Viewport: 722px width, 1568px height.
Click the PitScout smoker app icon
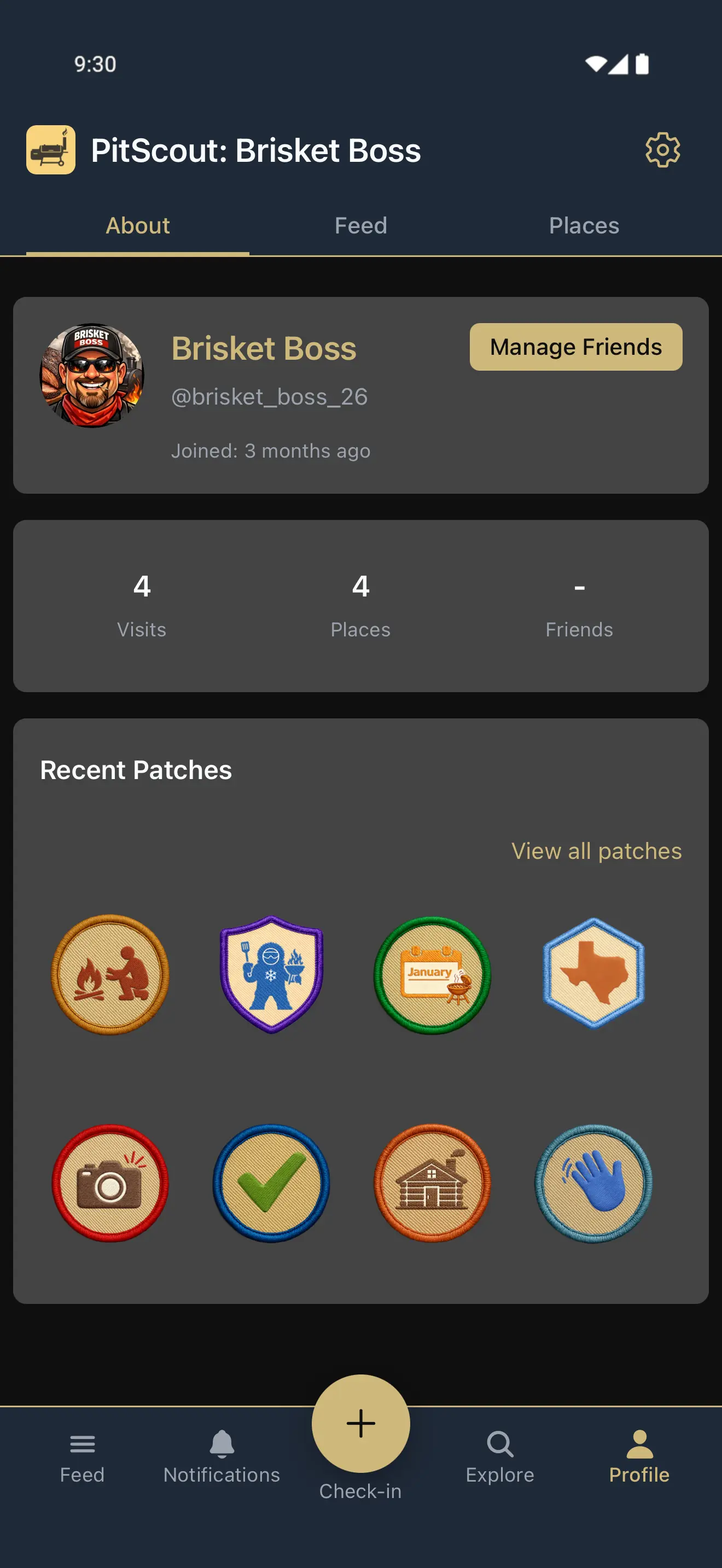51,150
